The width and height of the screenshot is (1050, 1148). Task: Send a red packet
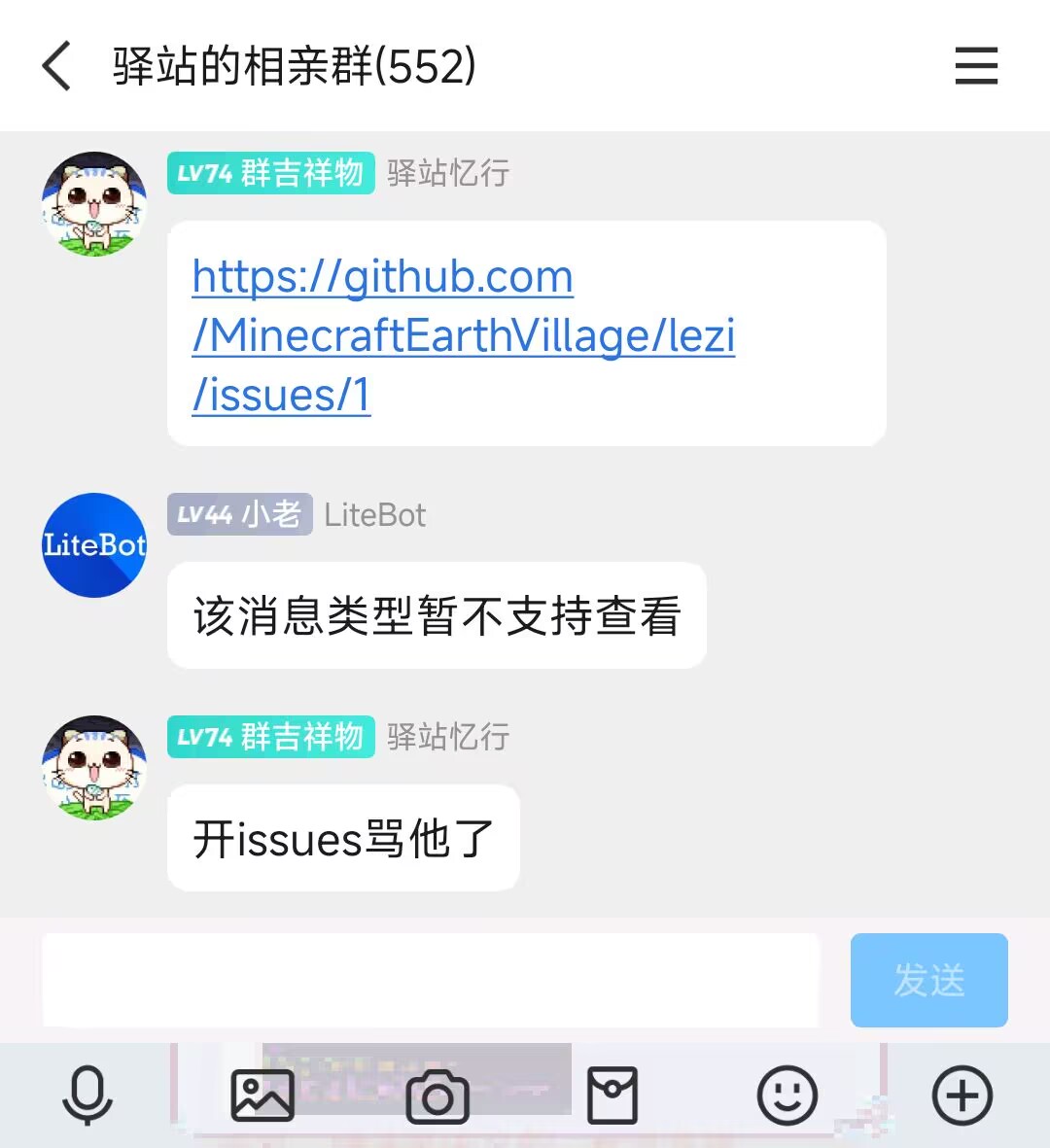click(612, 1096)
